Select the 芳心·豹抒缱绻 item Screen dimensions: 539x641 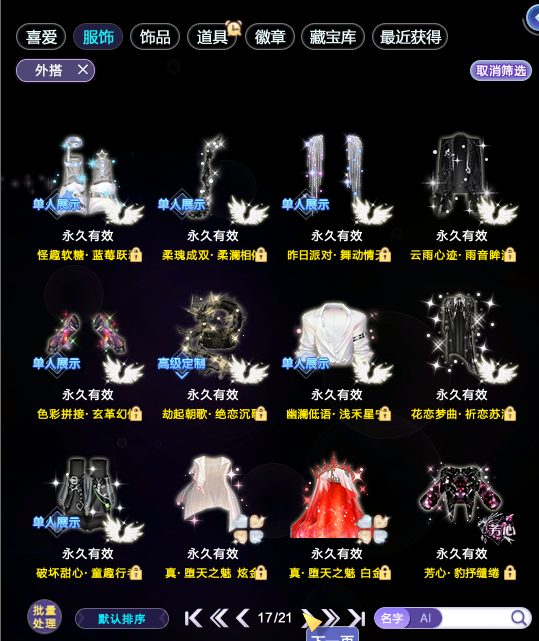coord(462,520)
